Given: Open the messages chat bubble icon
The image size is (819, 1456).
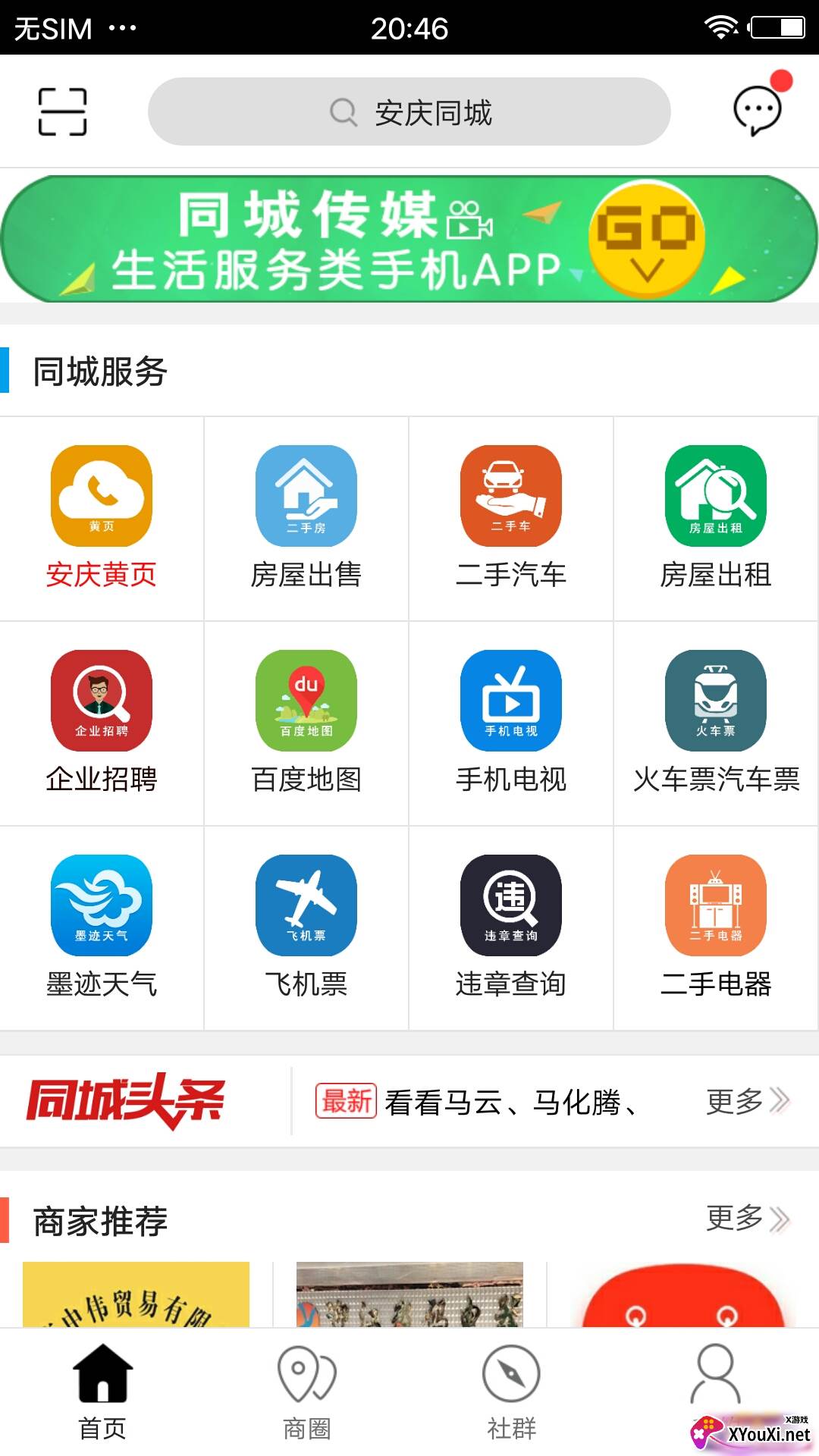Looking at the screenshot, I should [x=758, y=111].
